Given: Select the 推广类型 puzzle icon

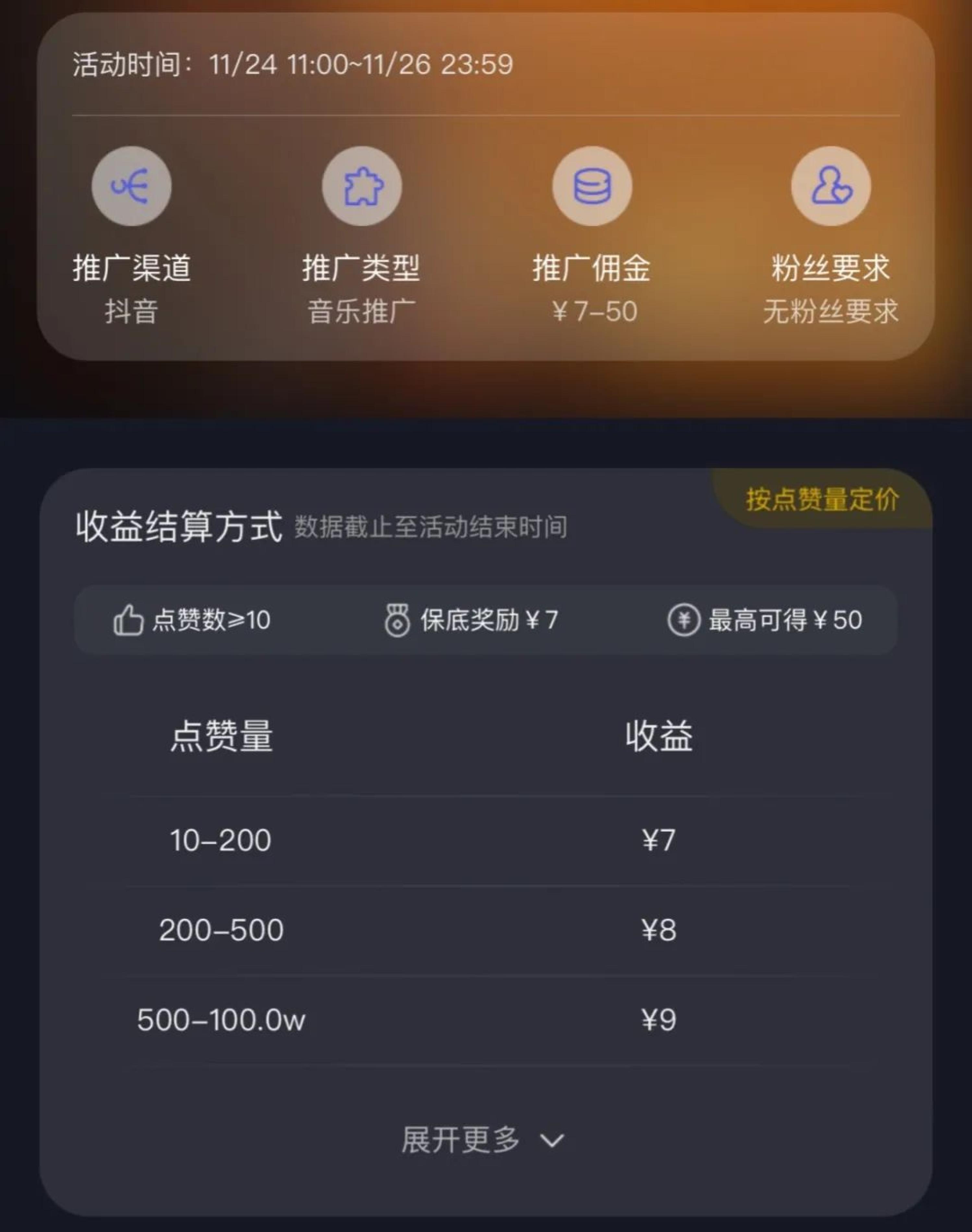Looking at the screenshot, I should click(x=364, y=186).
